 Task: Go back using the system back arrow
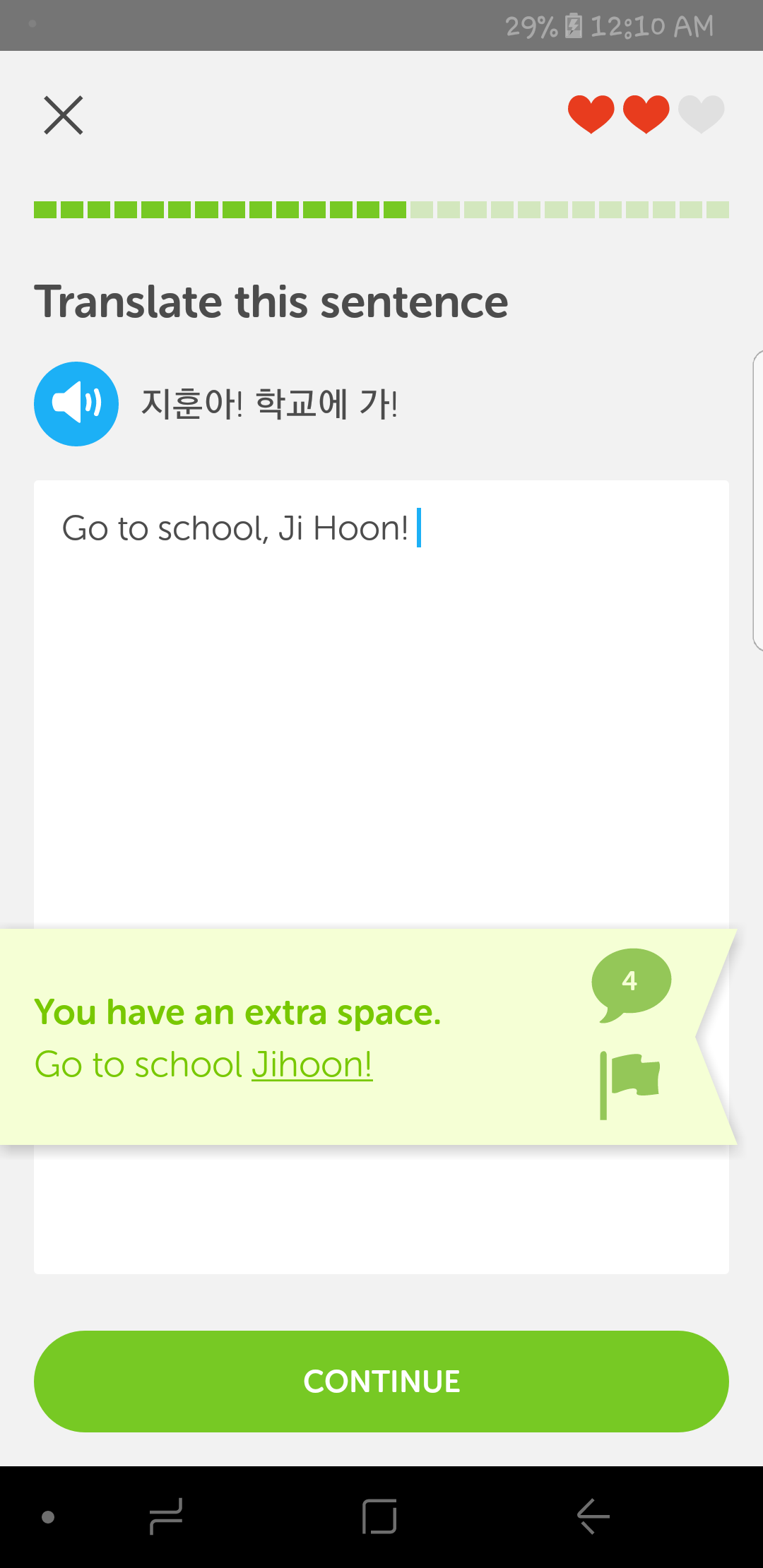[x=593, y=1516]
